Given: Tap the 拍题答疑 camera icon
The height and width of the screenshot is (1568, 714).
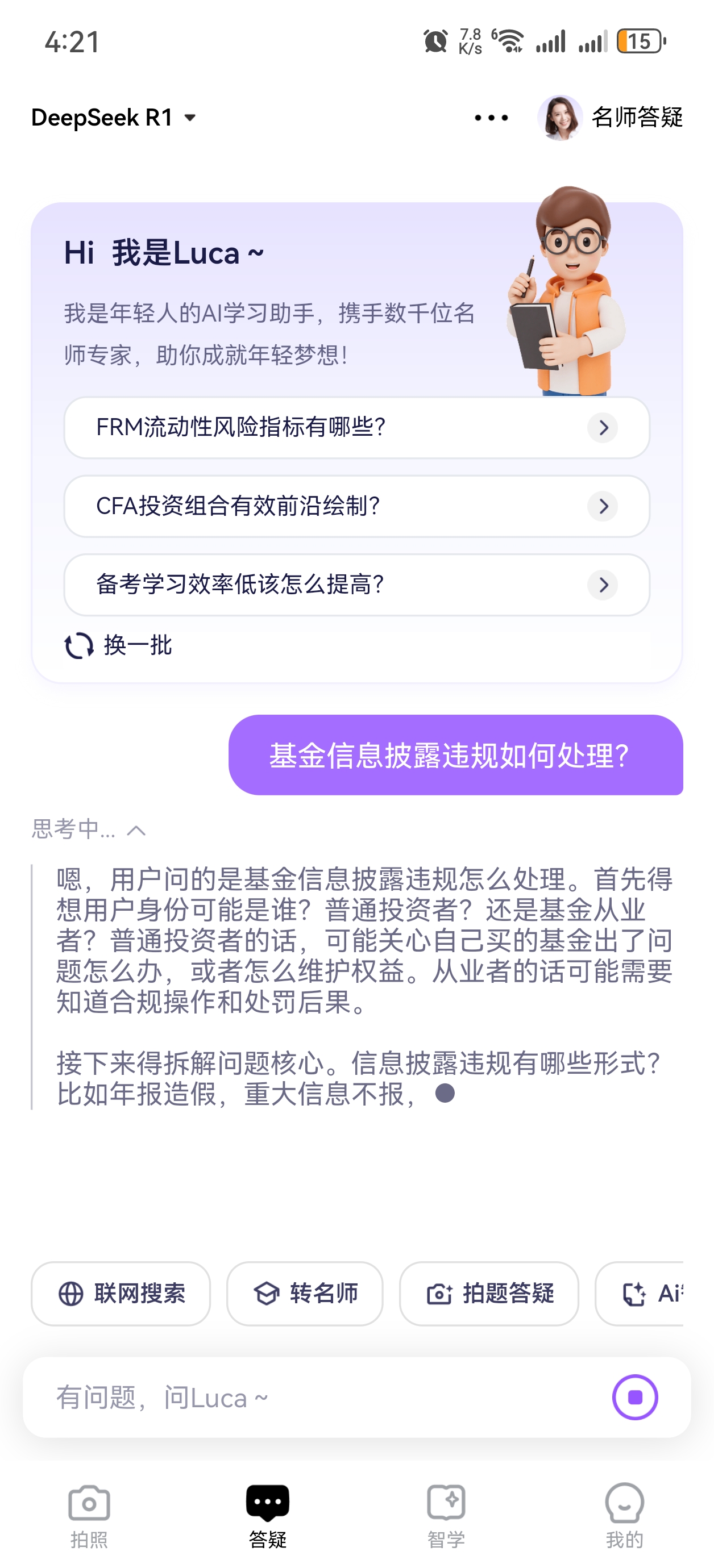Looking at the screenshot, I should click(440, 1294).
